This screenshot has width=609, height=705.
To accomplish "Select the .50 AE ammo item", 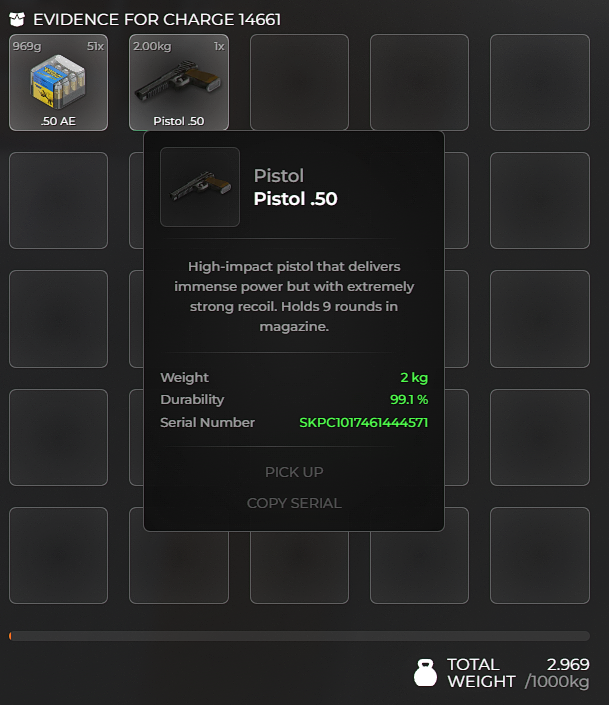I will point(59,82).
